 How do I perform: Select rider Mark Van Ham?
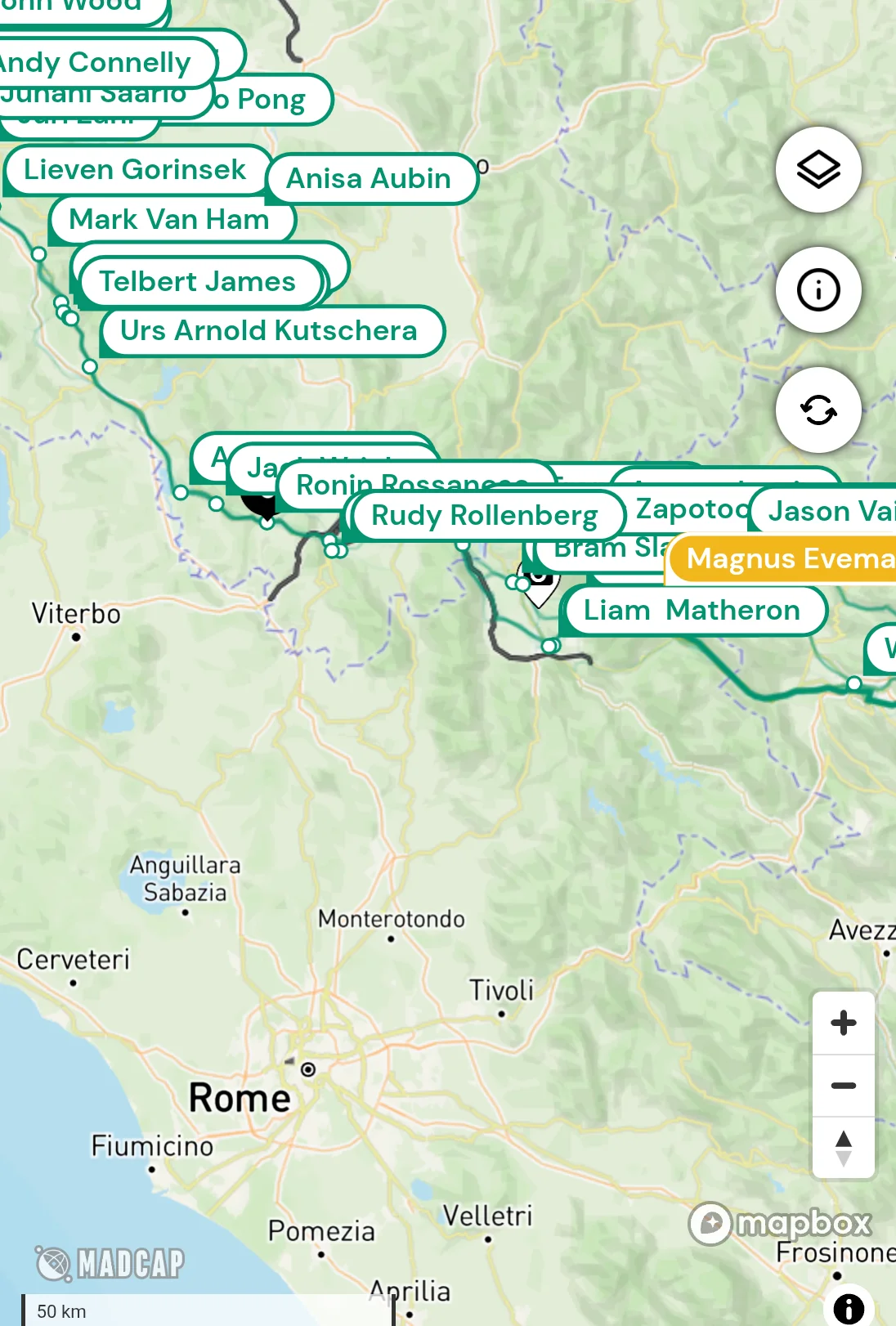(169, 220)
